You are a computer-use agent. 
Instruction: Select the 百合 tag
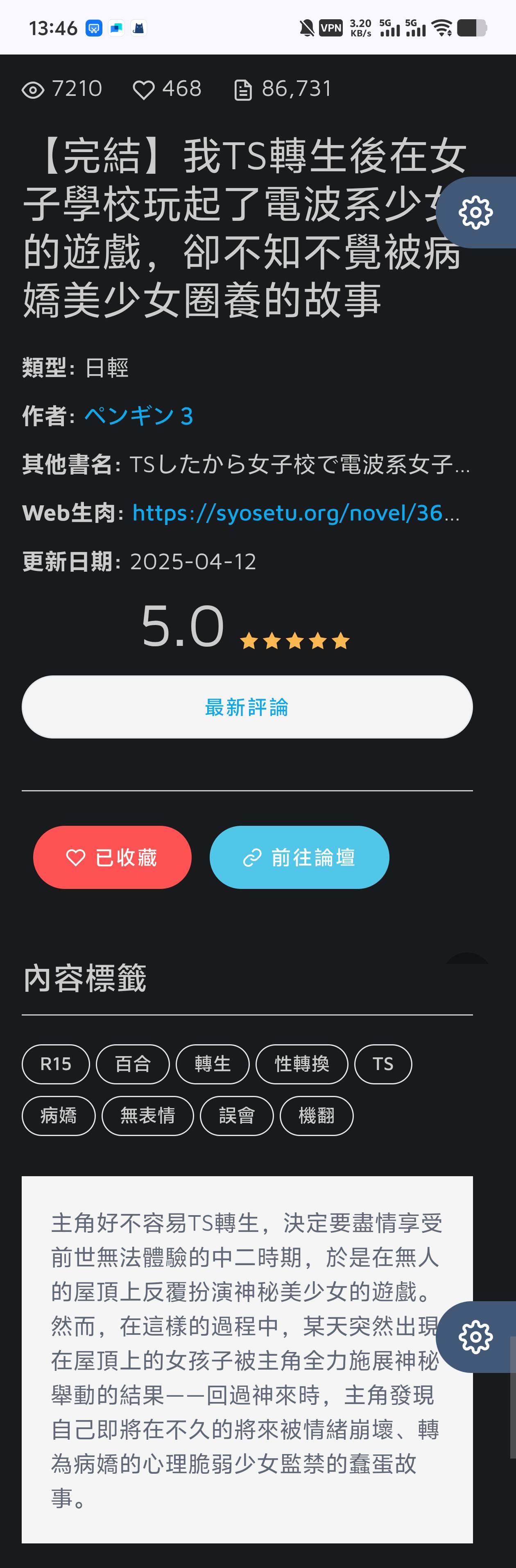(133, 1064)
